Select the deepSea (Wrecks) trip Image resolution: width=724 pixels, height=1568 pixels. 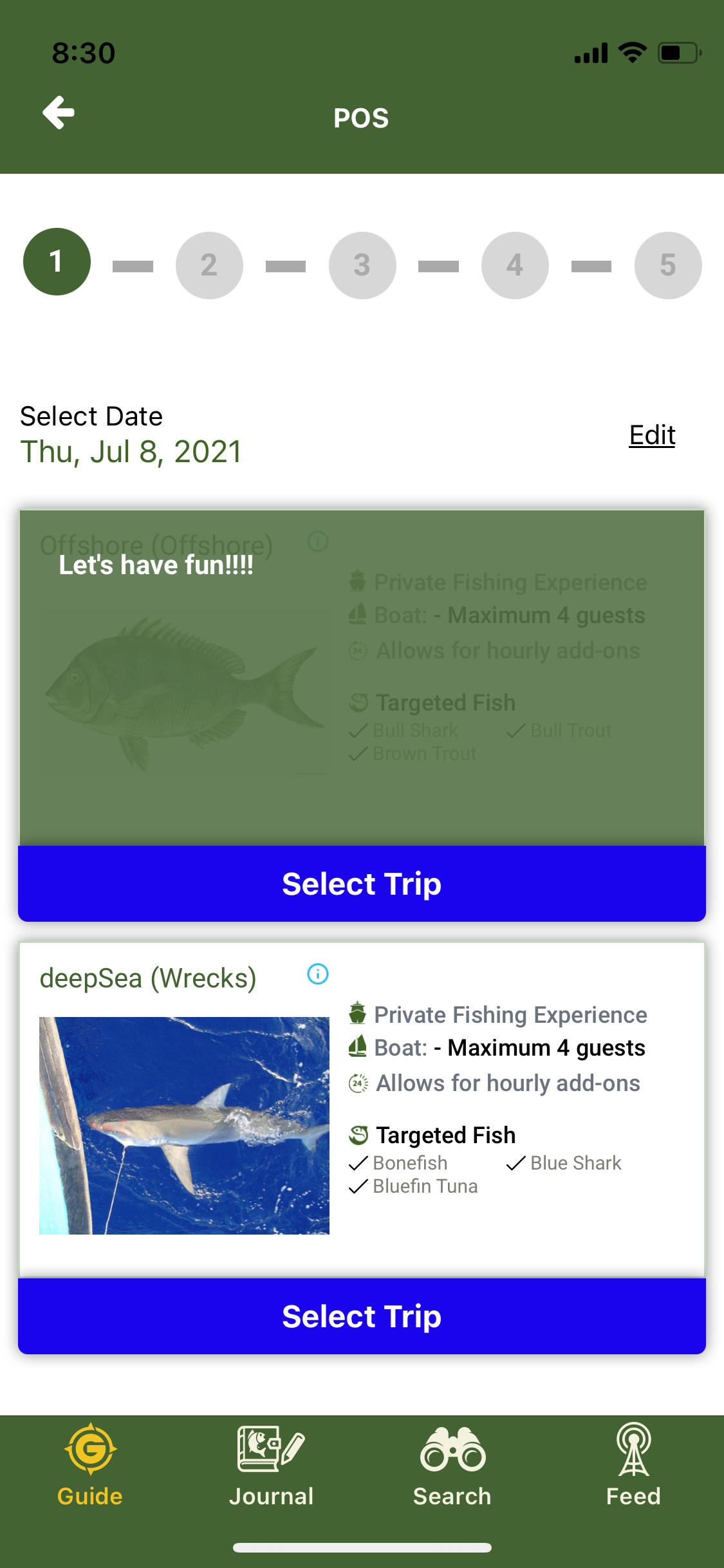point(362,1316)
